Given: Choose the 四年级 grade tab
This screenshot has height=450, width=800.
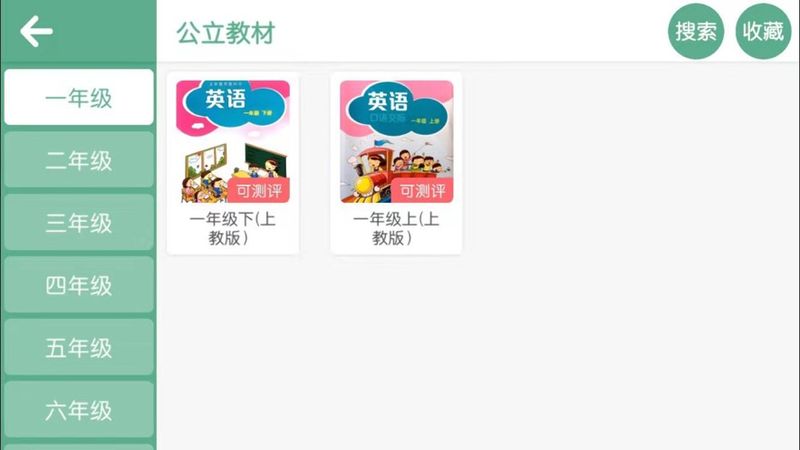Looking at the screenshot, I should 78,285.
